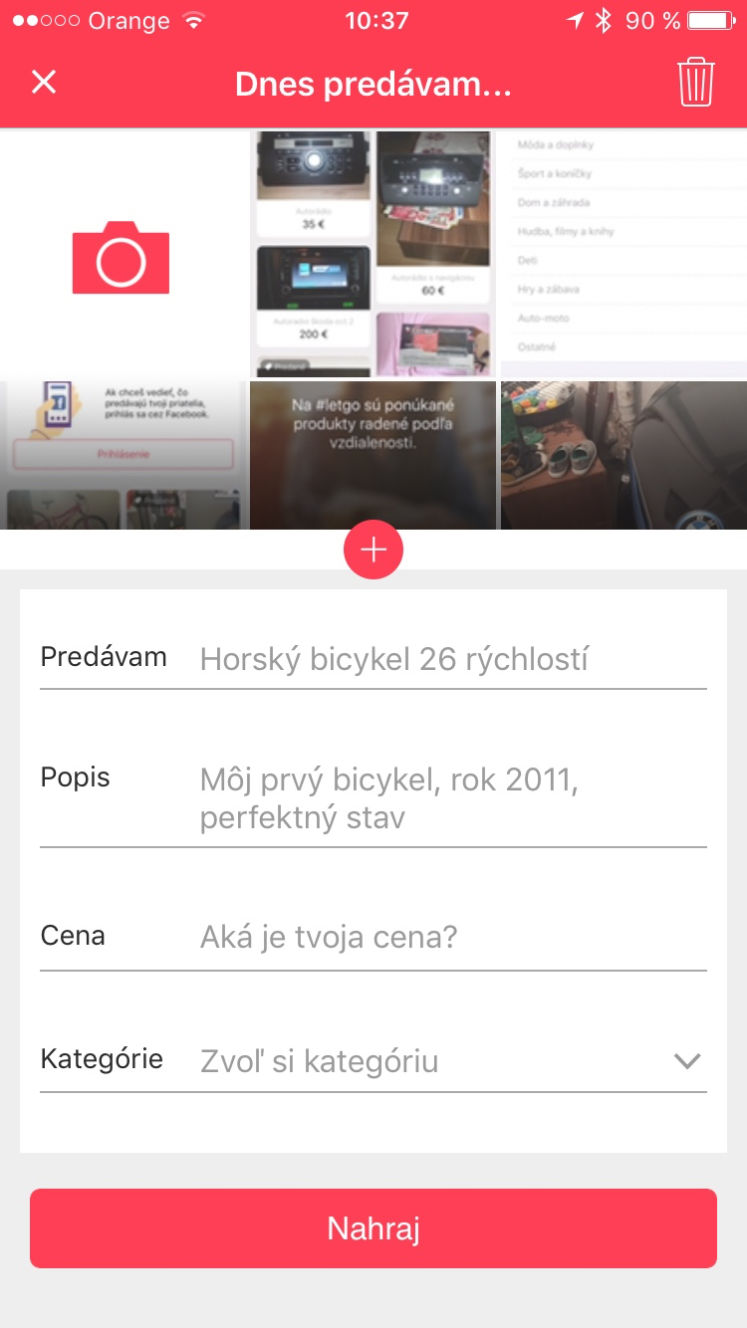Tap the Nahraj upload button
This screenshot has height=1328, width=747.
pyautogui.click(x=373, y=1228)
